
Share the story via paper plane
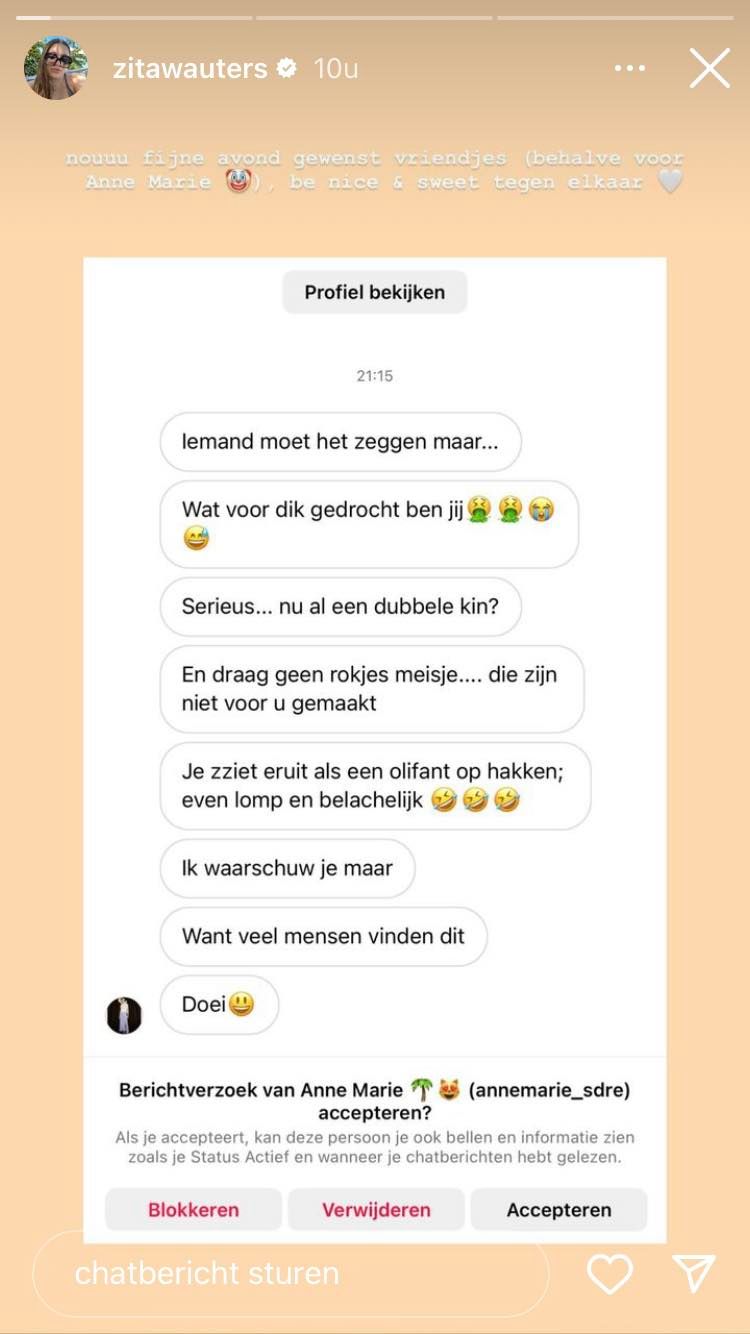coord(694,1273)
